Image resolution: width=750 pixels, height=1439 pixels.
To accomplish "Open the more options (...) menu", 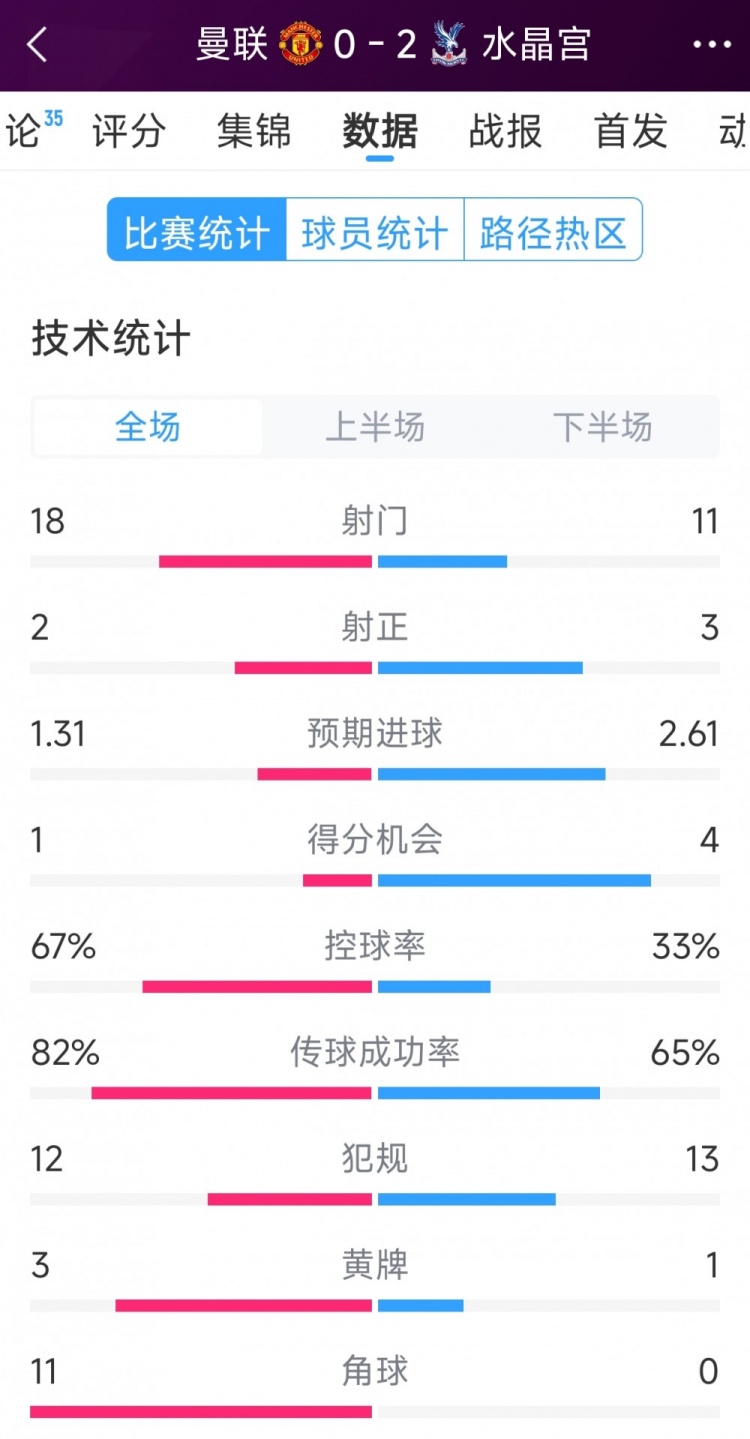I will click(x=713, y=45).
